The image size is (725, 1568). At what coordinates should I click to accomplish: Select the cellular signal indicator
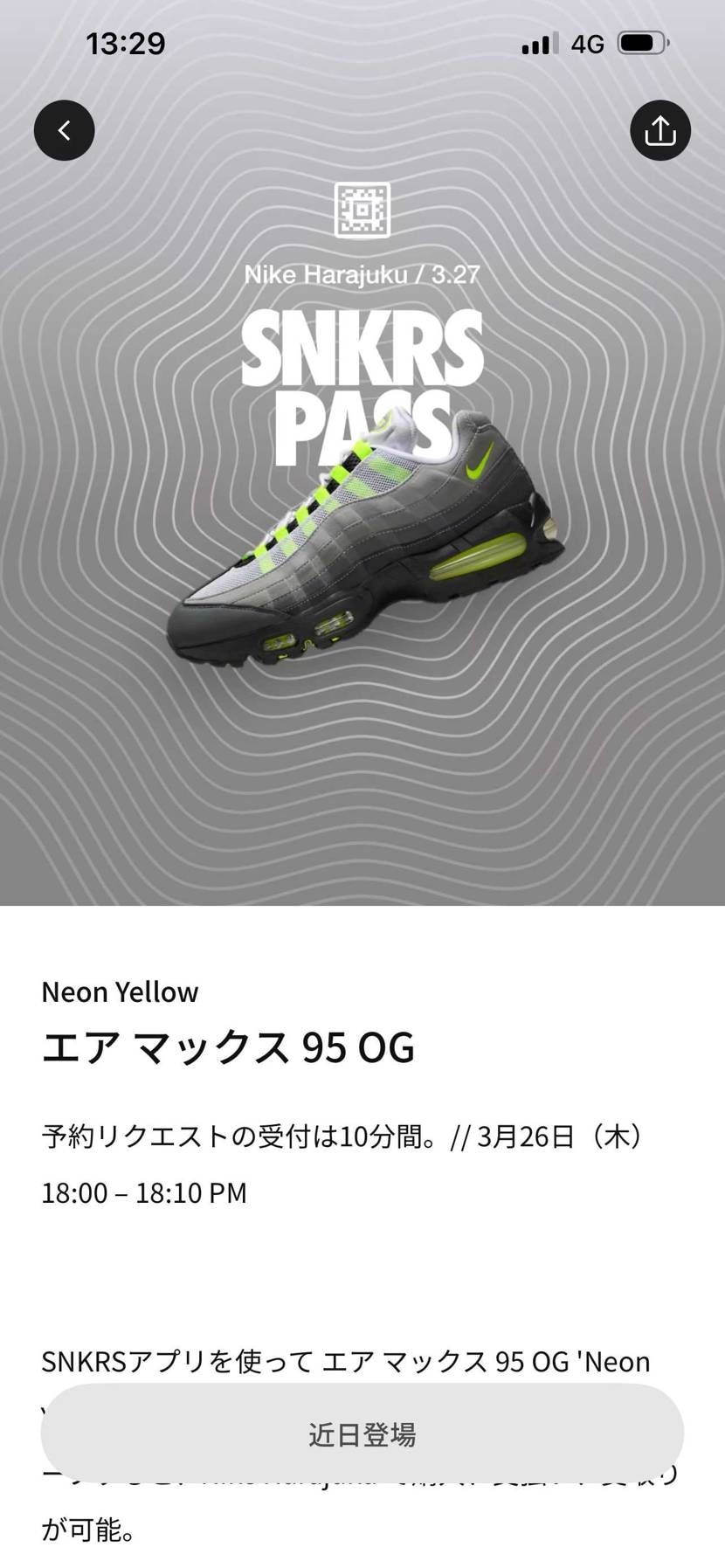point(538,42)
